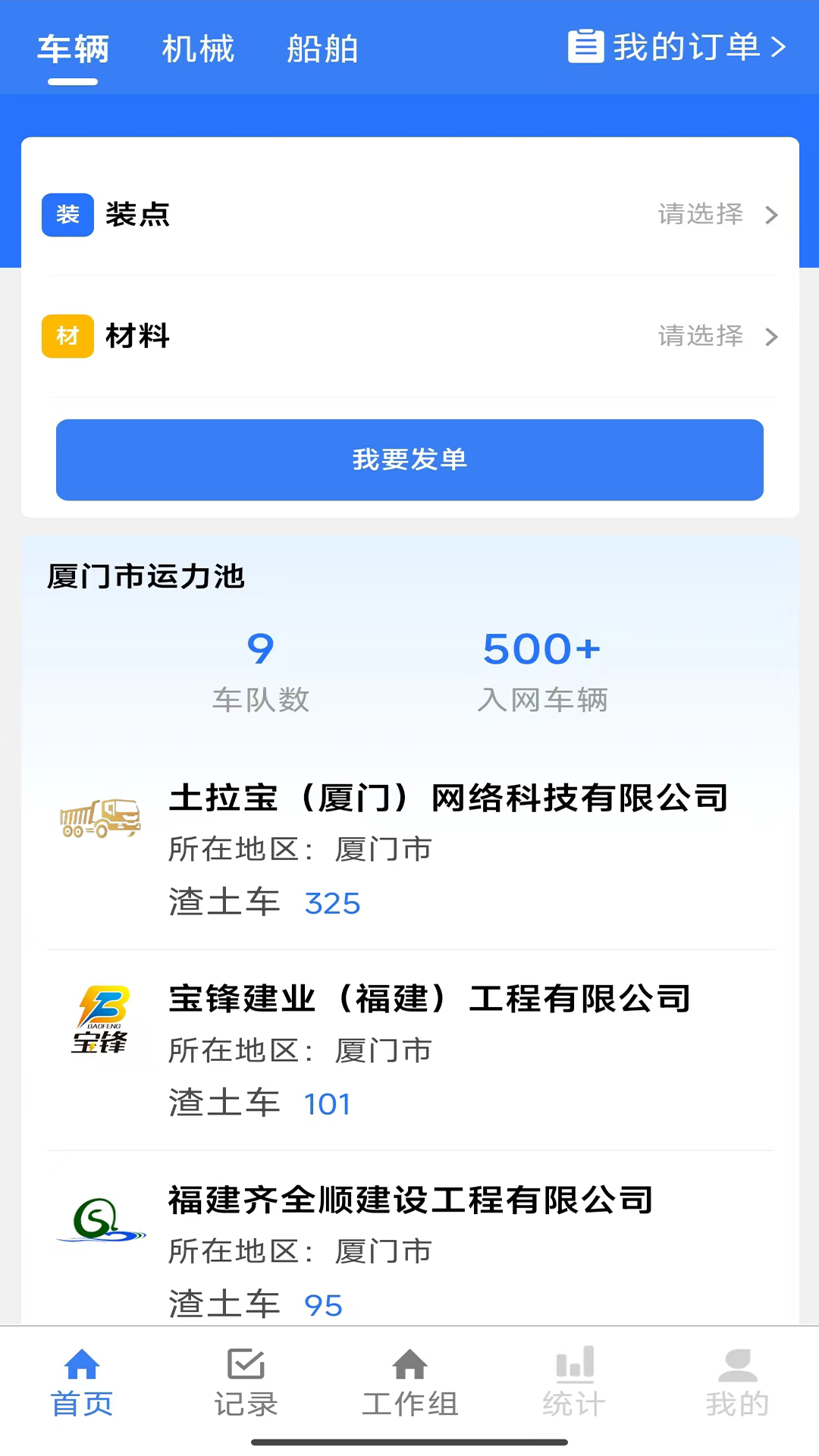Select 土拉宝（厦门）网络科技有限公司 entry
Image resolution: width=819 pixels, height=1456 pixels.
pos(447,797)
